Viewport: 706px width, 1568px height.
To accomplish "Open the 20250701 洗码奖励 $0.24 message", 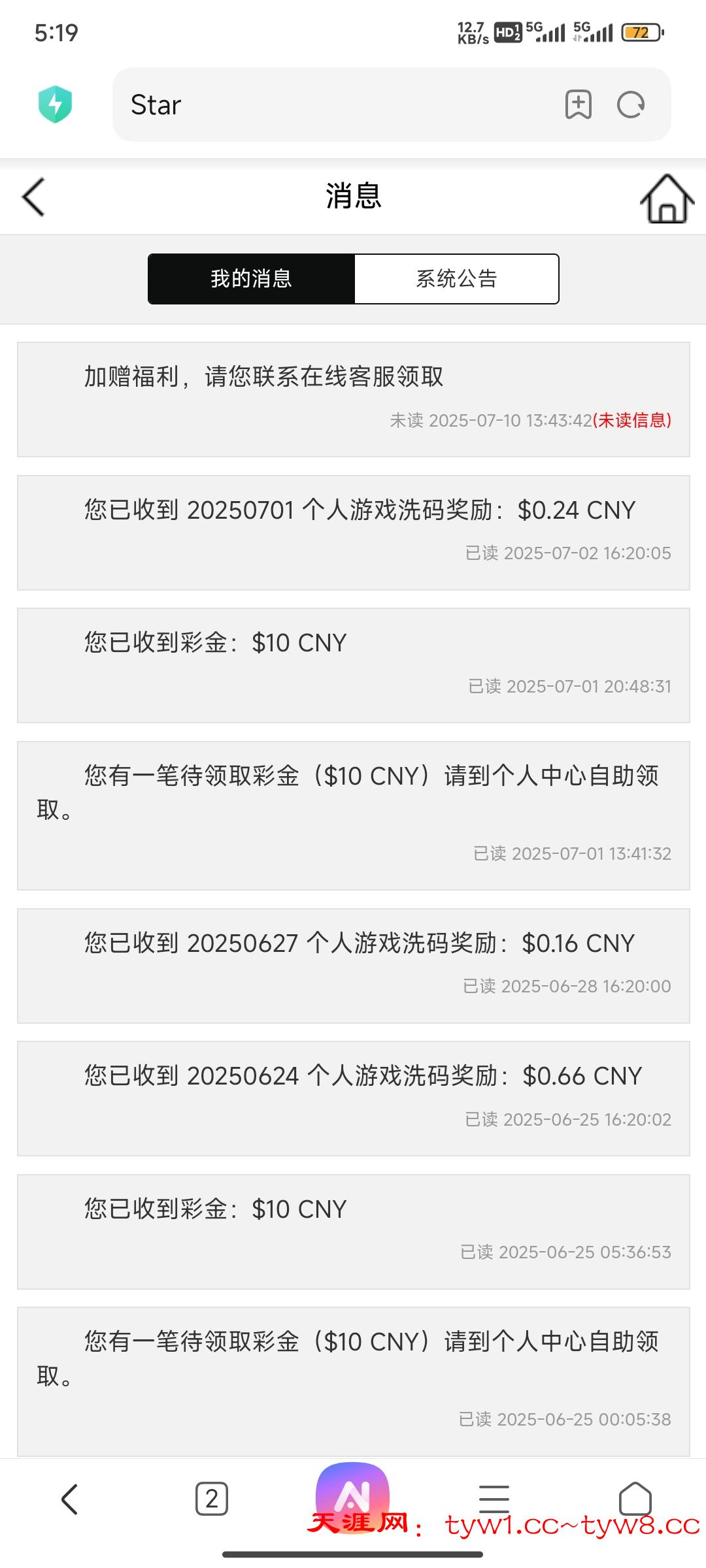I will pyautogui.click(x=353, y=532).
